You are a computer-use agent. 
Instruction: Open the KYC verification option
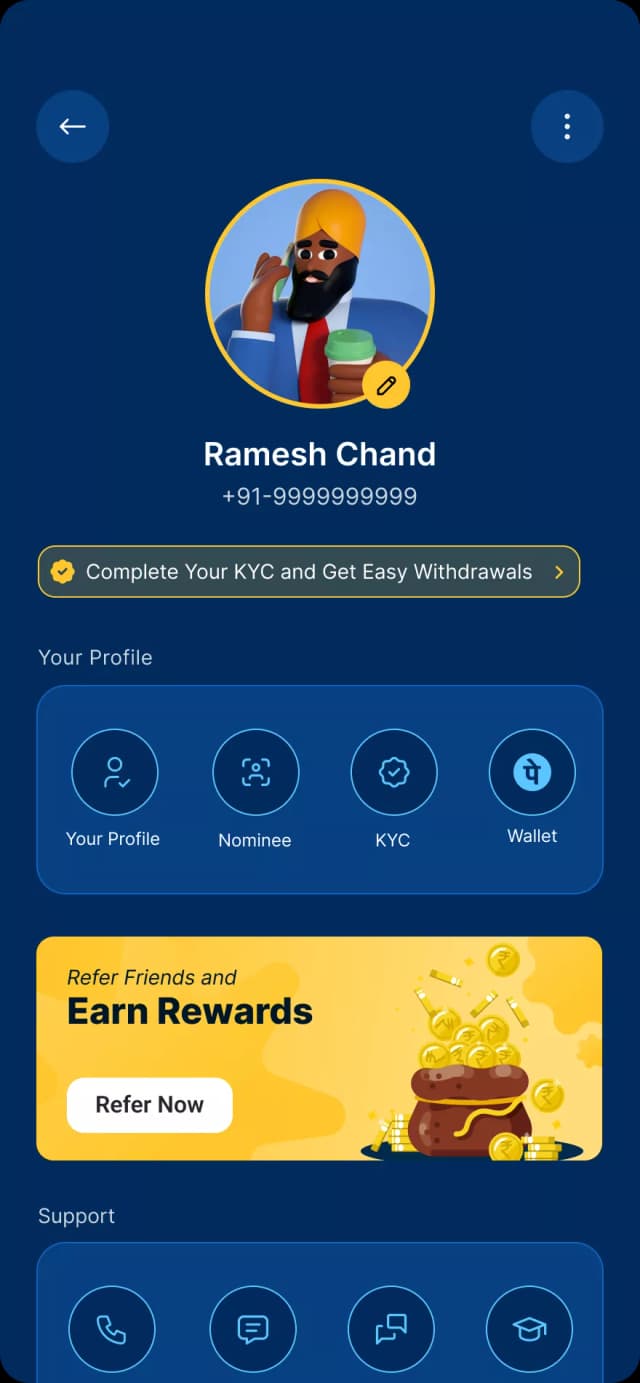pyautogui.click(x=393, y=772)
